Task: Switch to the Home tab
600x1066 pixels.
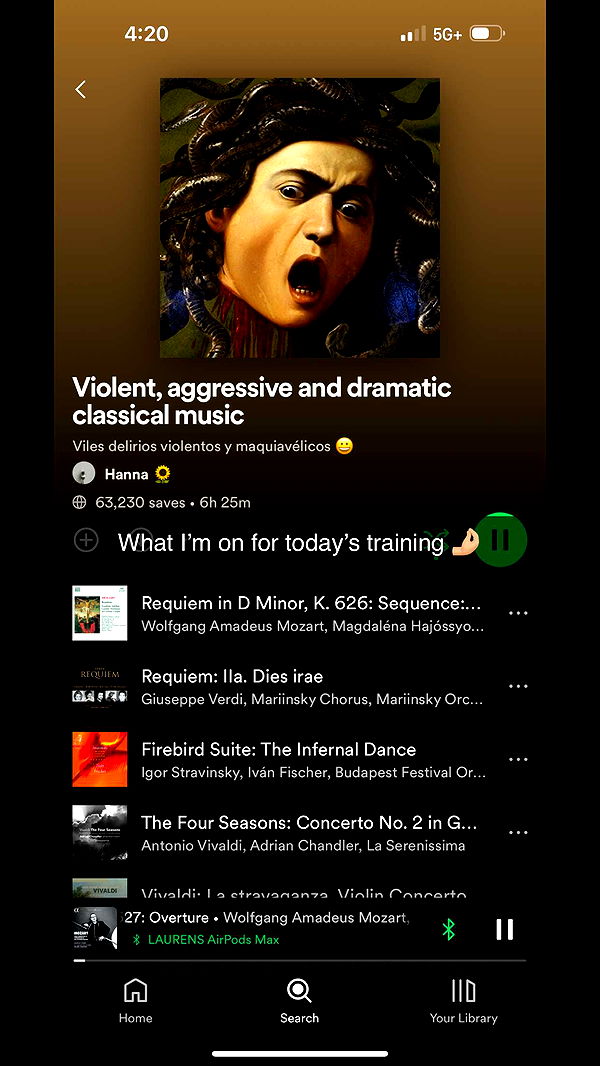Action: (x=135, y=1000)
